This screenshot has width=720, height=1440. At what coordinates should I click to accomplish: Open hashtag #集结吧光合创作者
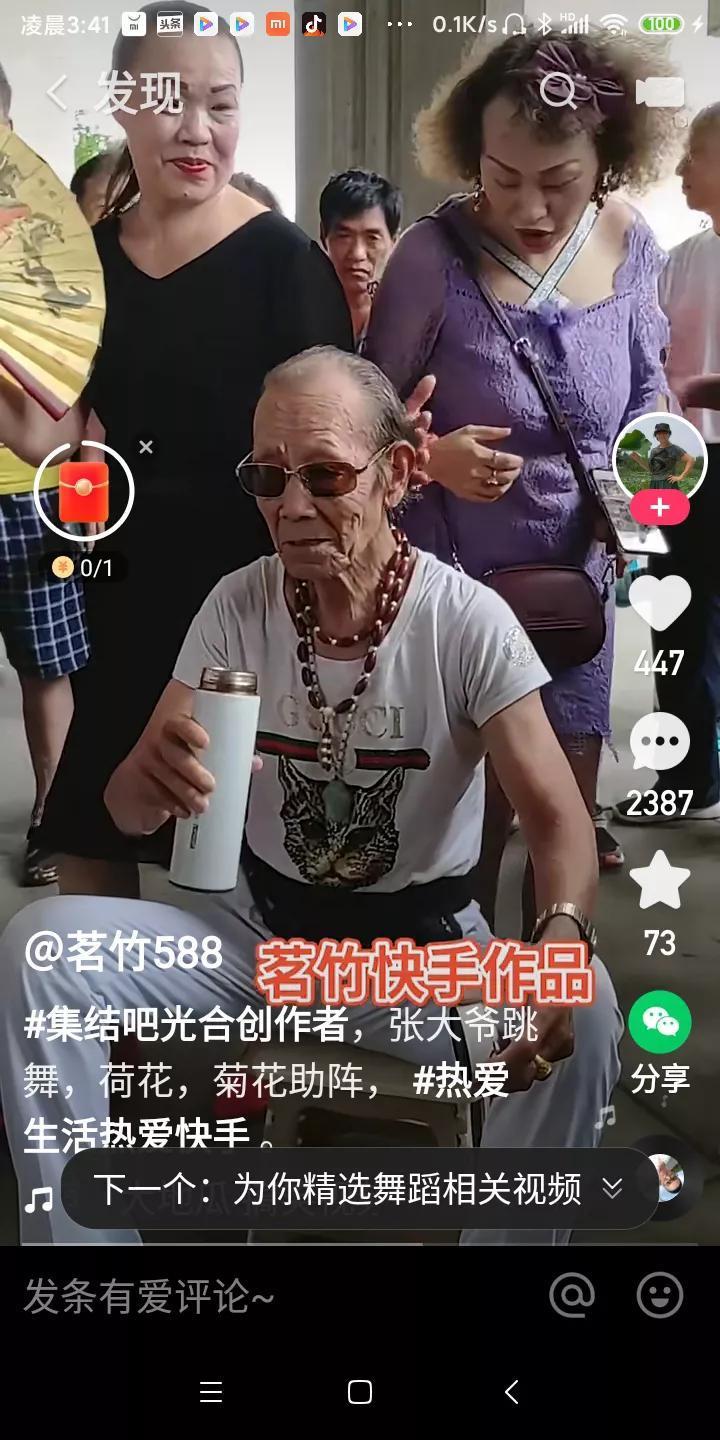point(185,1025)
